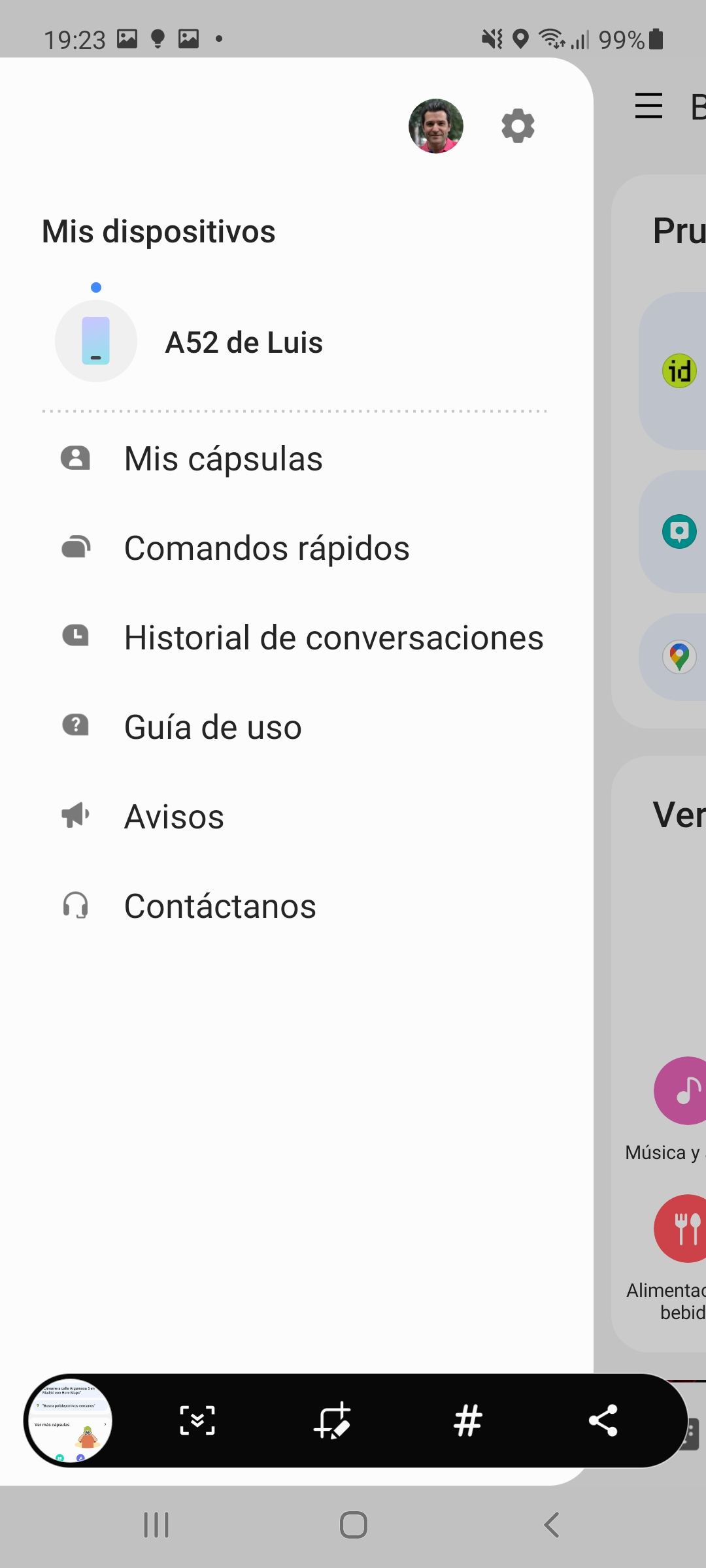Crop and edit the screenshot

[332, 1420]
